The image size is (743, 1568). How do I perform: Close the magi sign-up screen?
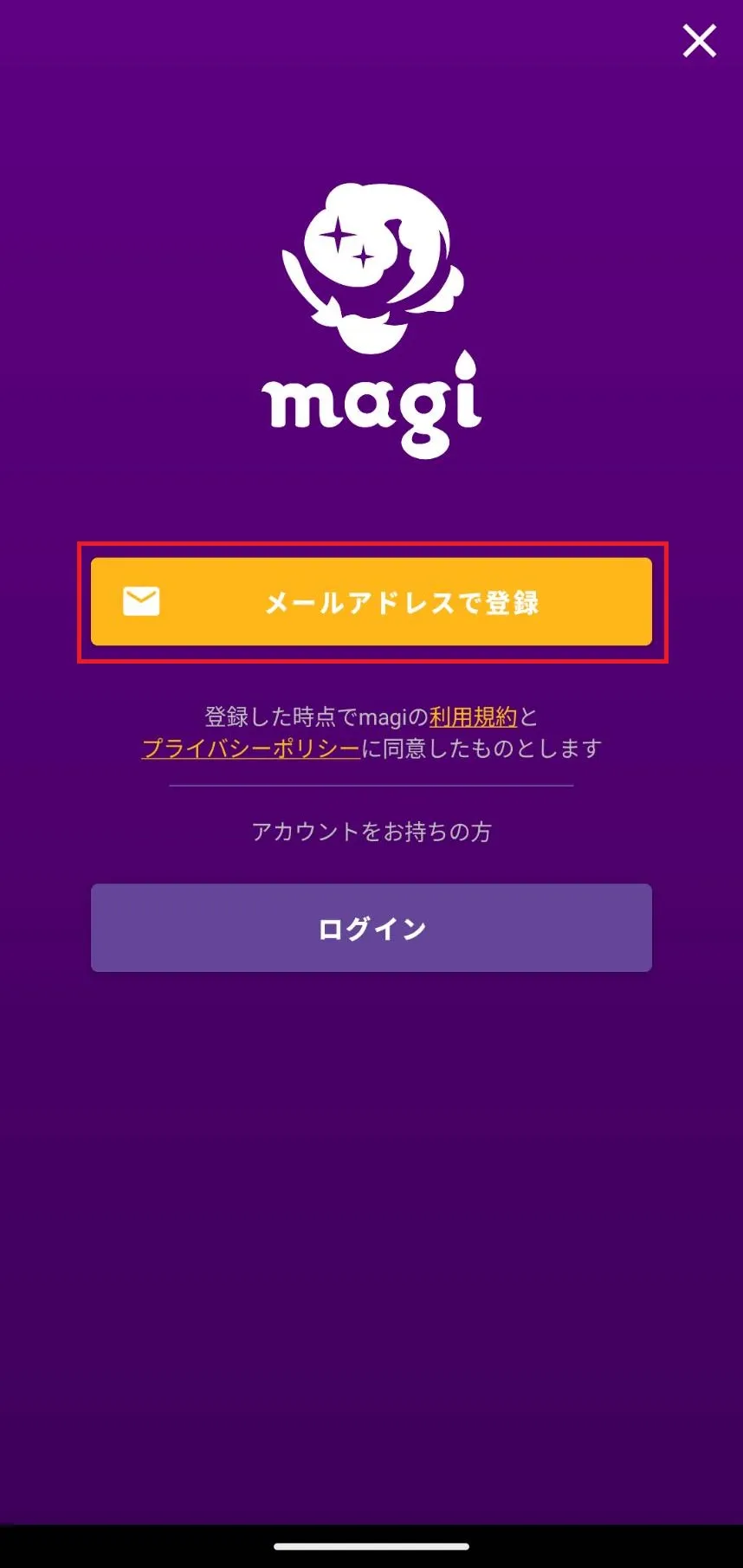pyautogui.click(x=699, y=41)
